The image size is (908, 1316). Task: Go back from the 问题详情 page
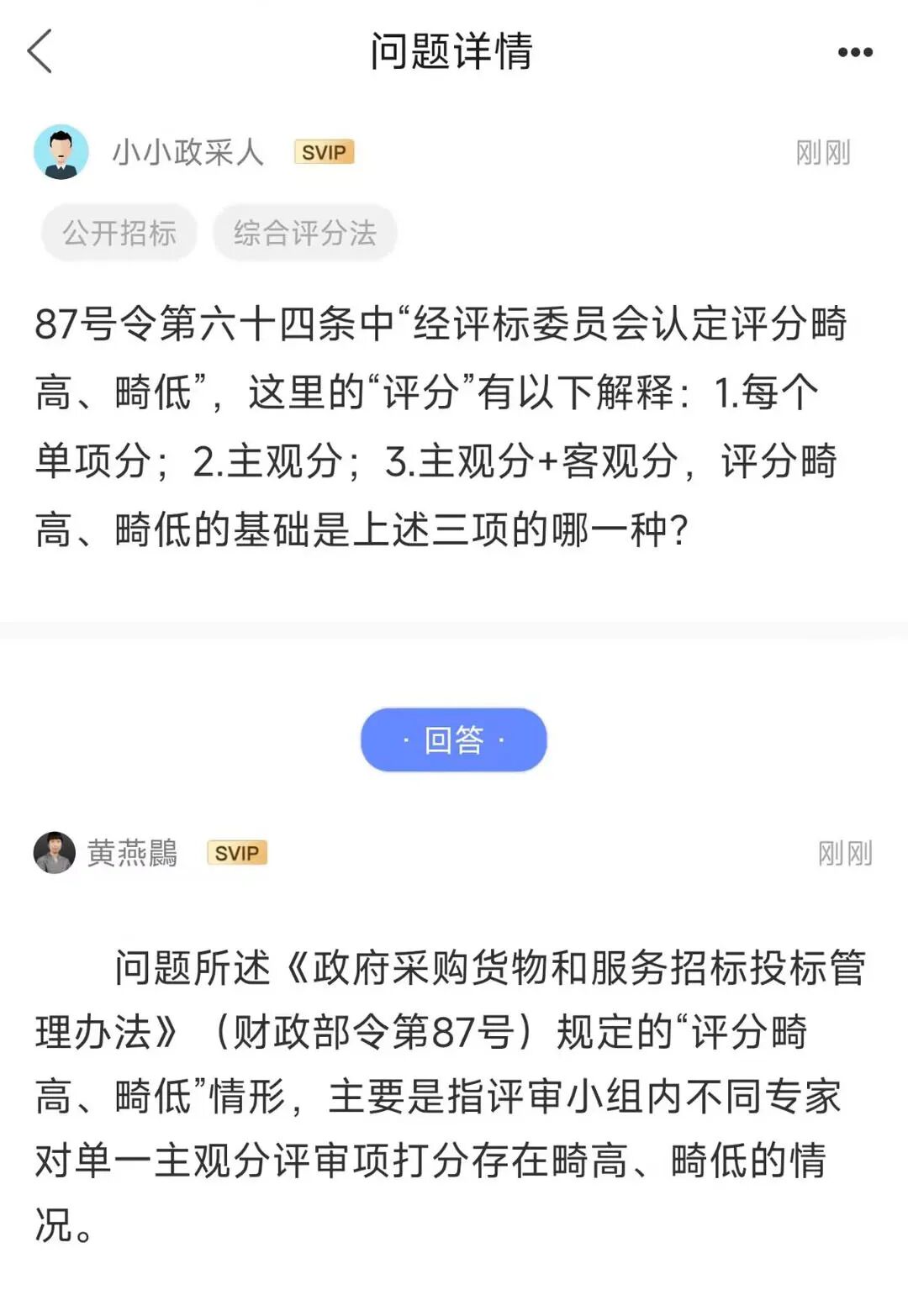(40, 51)
